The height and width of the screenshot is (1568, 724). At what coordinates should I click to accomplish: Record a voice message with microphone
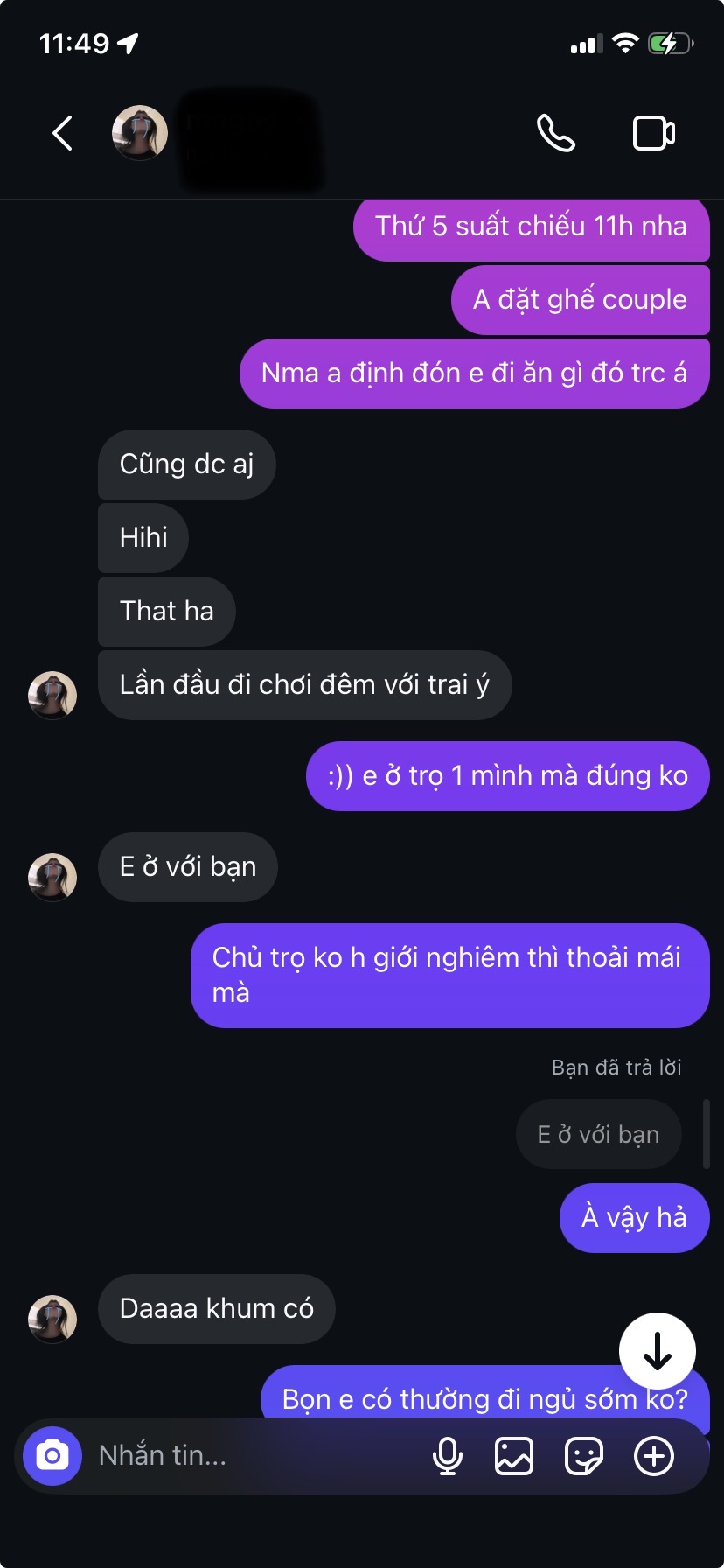[448, 1456]
